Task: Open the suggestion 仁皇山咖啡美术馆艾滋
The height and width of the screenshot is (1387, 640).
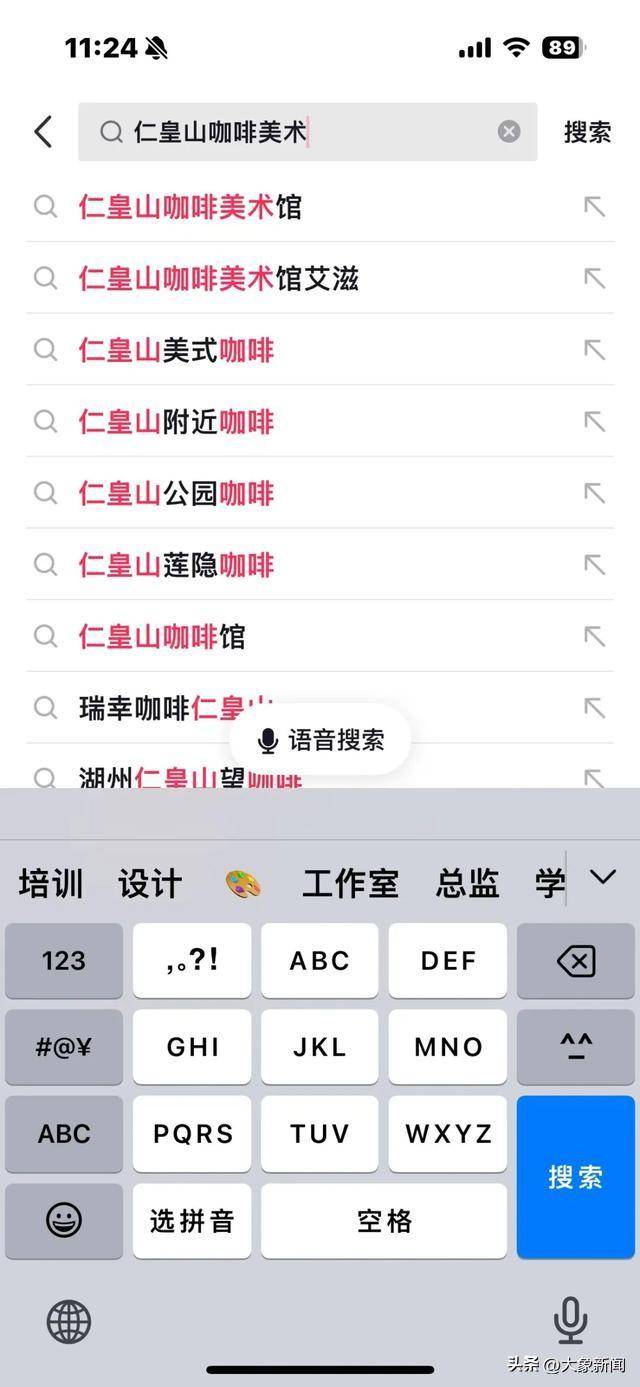Action: (218, 278)
